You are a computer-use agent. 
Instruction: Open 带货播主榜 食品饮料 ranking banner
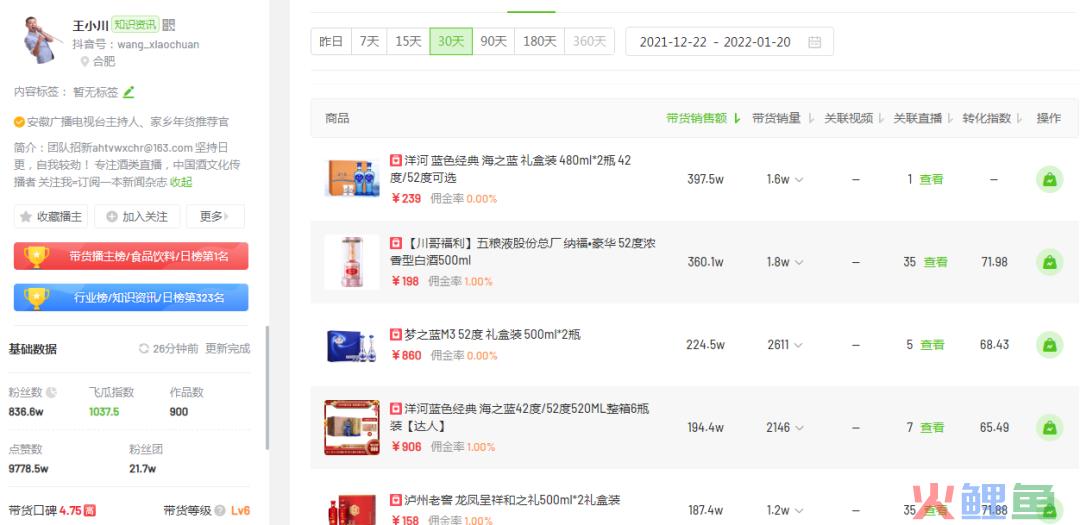tap(131, 256)
